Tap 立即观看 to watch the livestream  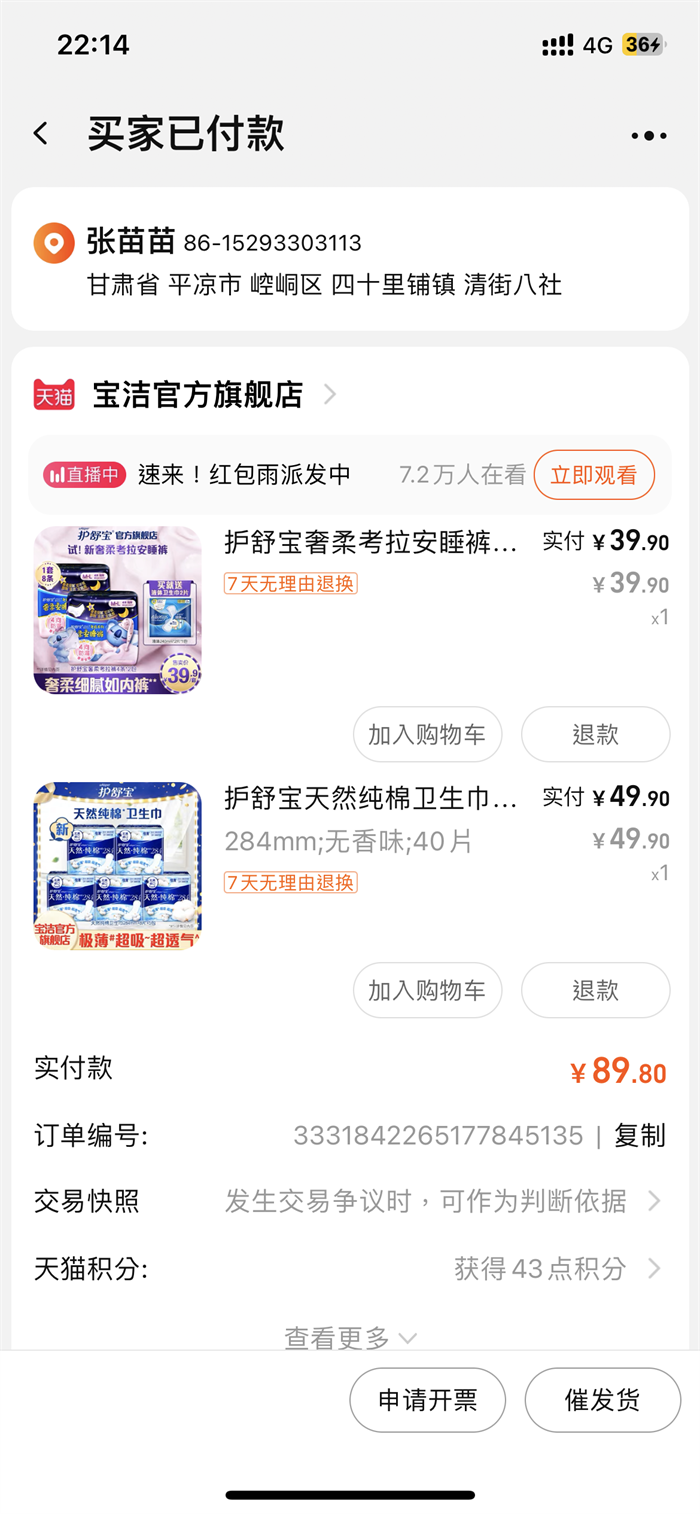point(593,475)
